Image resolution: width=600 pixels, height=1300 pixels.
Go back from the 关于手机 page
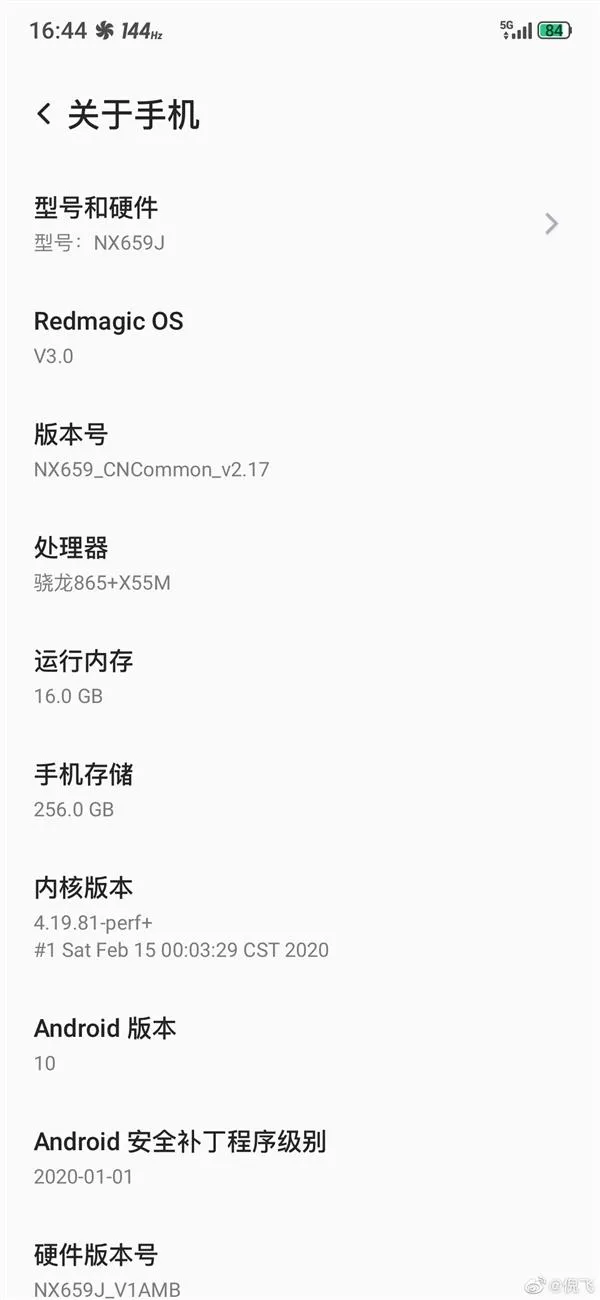click(43, 114)
